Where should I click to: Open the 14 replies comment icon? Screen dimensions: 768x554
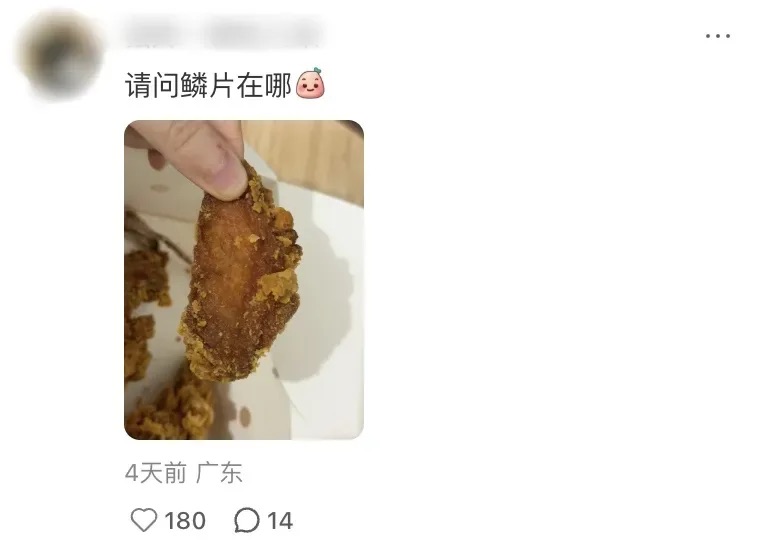[246, 520]
